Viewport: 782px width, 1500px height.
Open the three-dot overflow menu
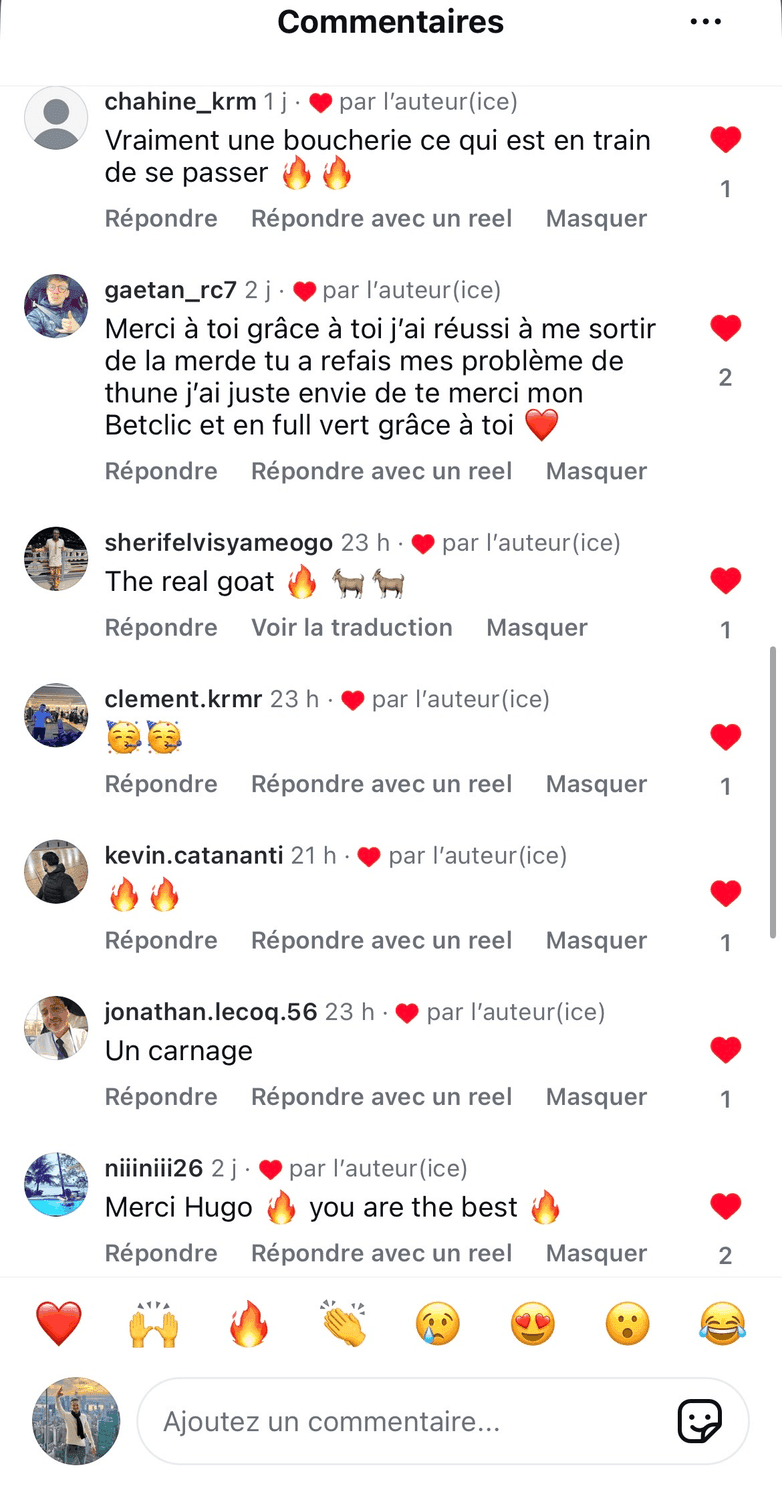click(x=706, y=22)
